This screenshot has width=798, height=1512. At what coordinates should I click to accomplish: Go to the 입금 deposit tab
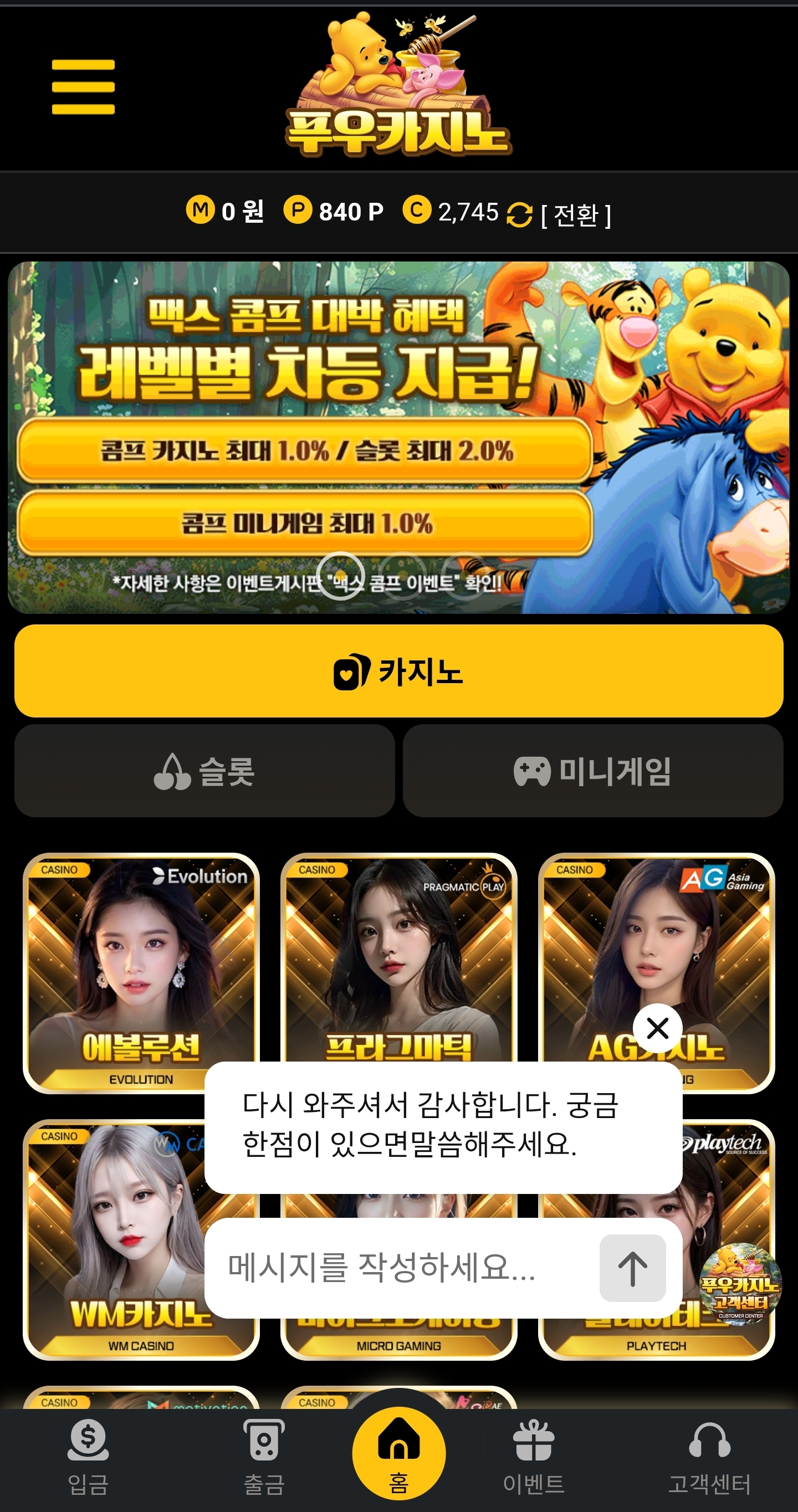[88, 1455]
